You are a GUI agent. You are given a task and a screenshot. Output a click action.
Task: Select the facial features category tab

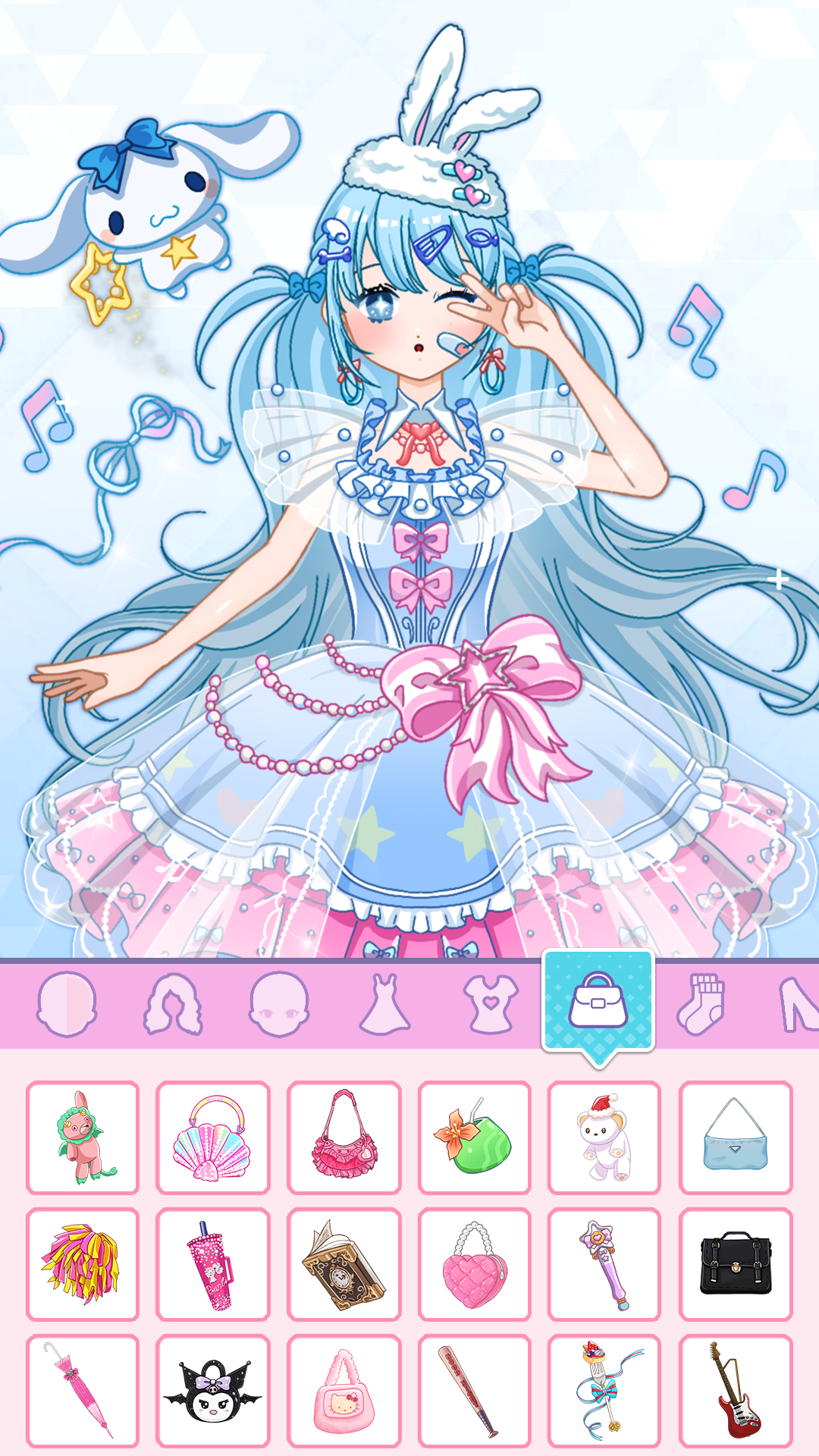click(279, 1003)
